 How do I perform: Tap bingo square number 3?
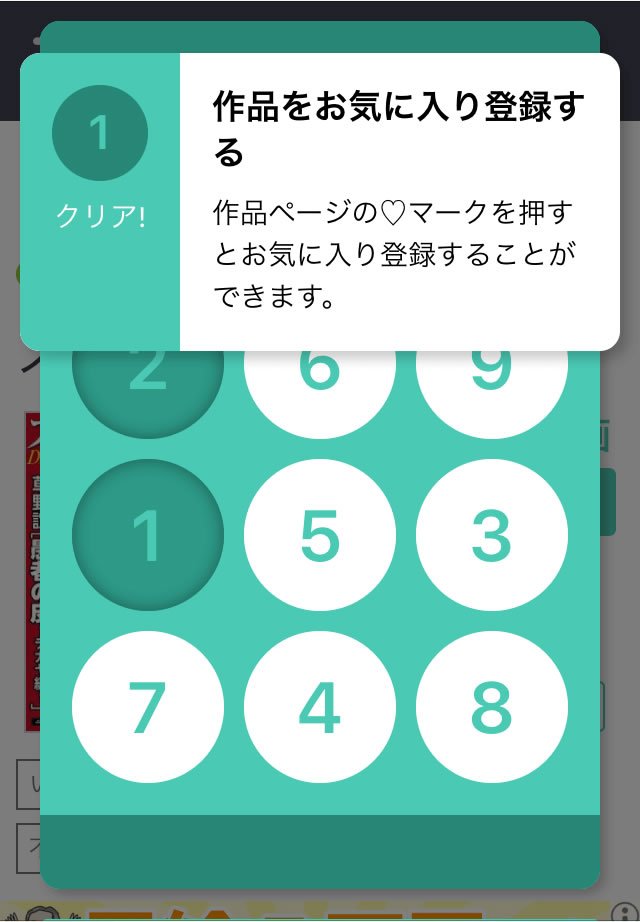[492, 535]
